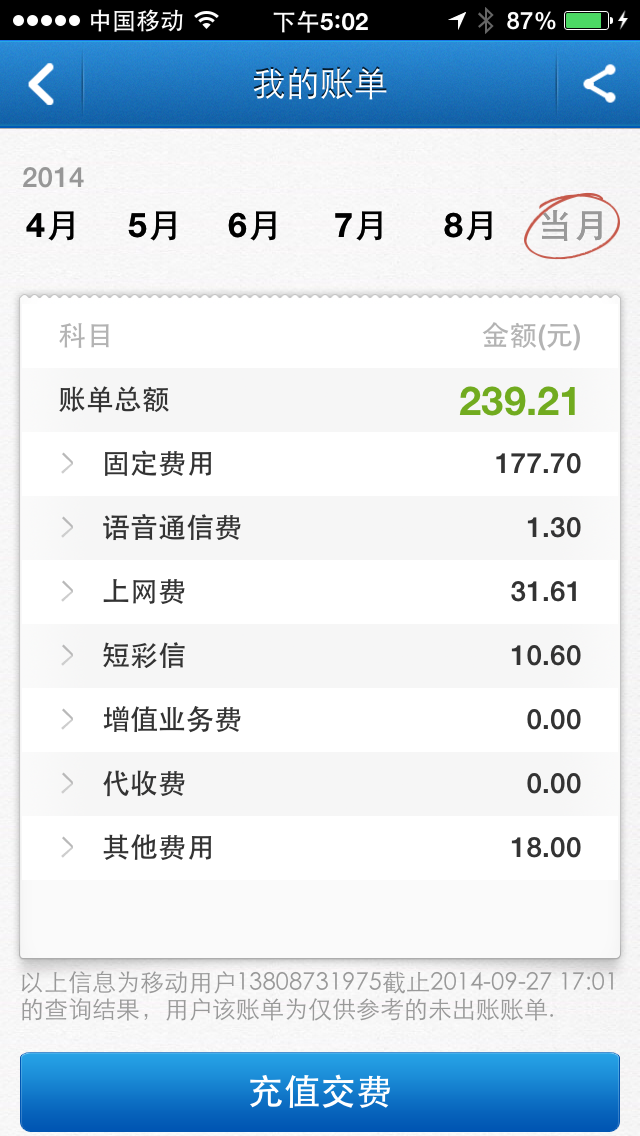Select the 当月 current month tab
640x1136 pixels.
[572, 226]
